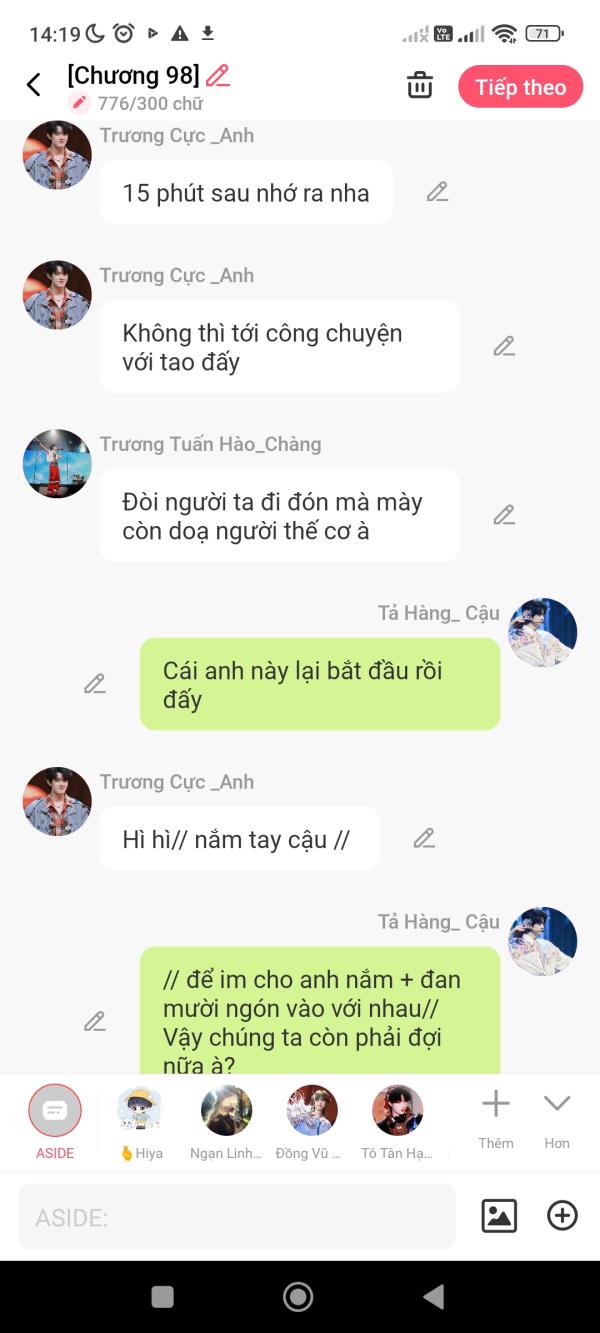Edit the message 'Đòi người ta đi đón'
Screen dimensions: 600x1333
point(504,515)
